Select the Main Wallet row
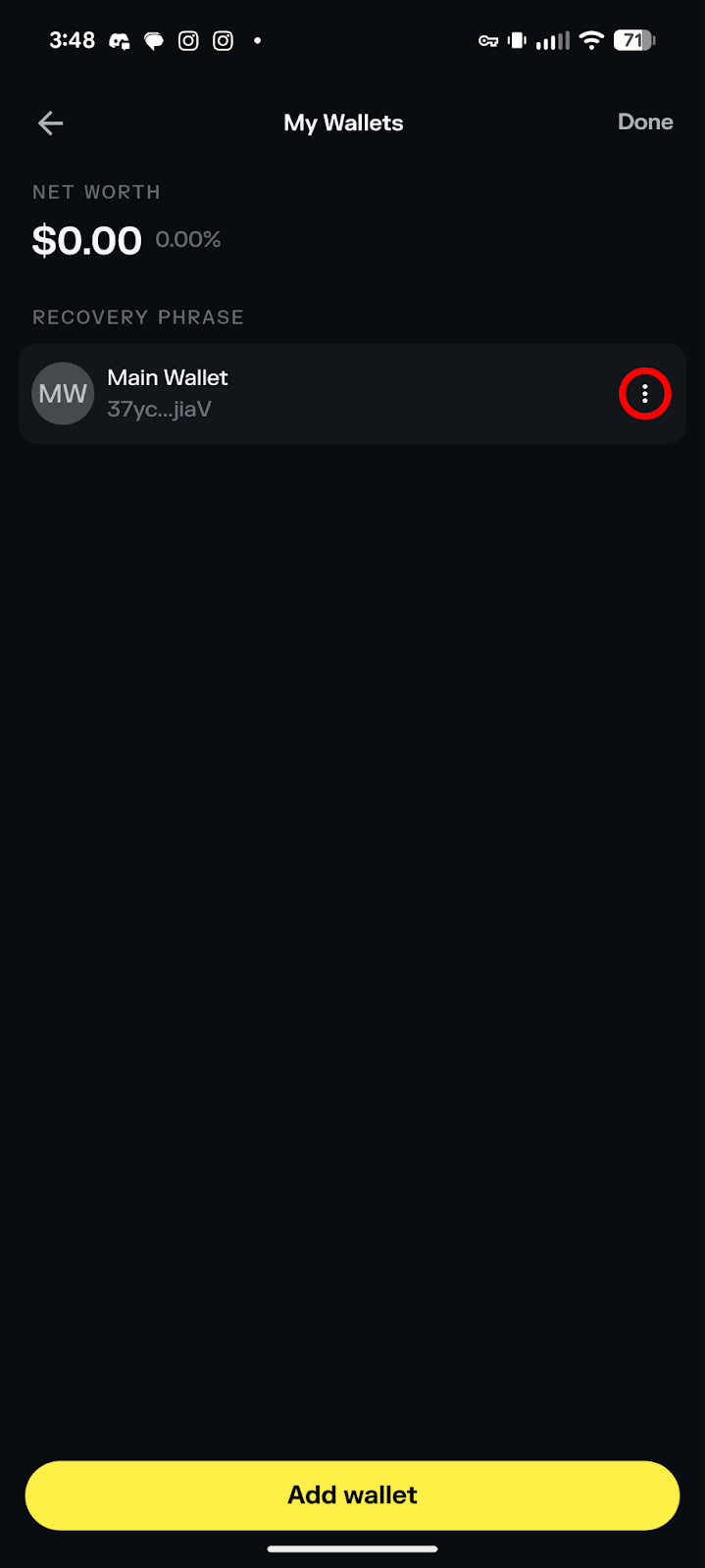This screenshot has width=705, height=1568. click(x=294, y=394)
